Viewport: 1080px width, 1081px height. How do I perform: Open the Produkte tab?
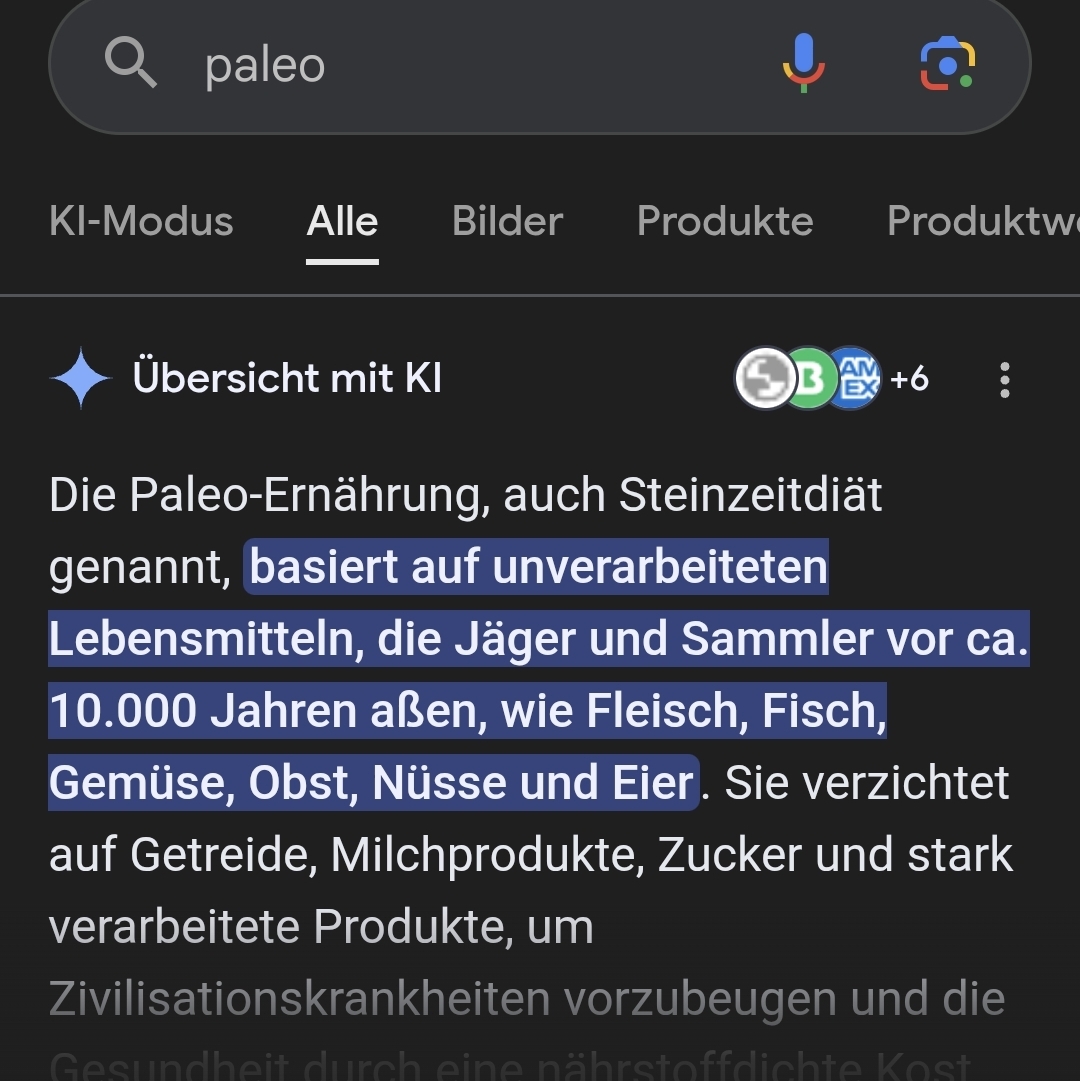coord(725,221)
